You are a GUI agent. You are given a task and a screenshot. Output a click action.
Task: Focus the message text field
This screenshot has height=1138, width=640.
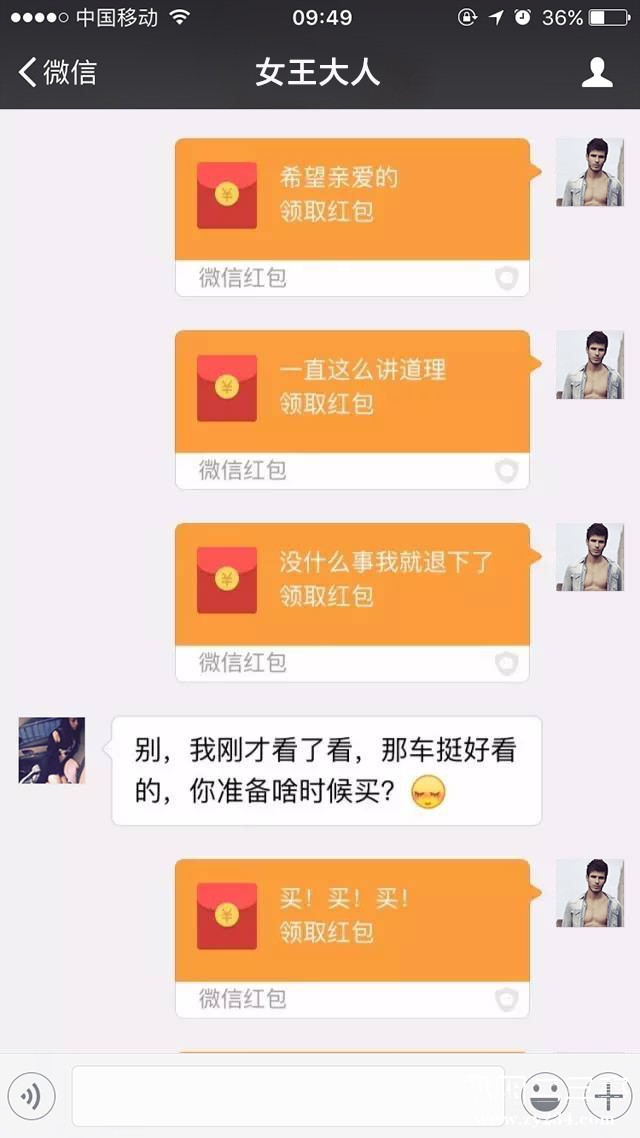point(288,1097)
